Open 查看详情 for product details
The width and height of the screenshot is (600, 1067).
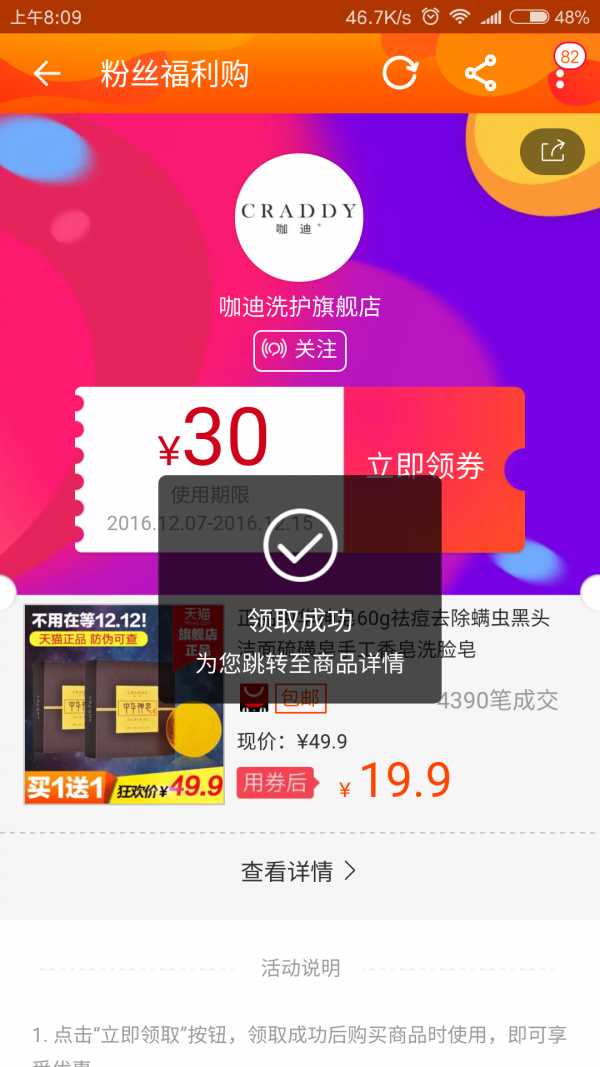pos(299,871)
